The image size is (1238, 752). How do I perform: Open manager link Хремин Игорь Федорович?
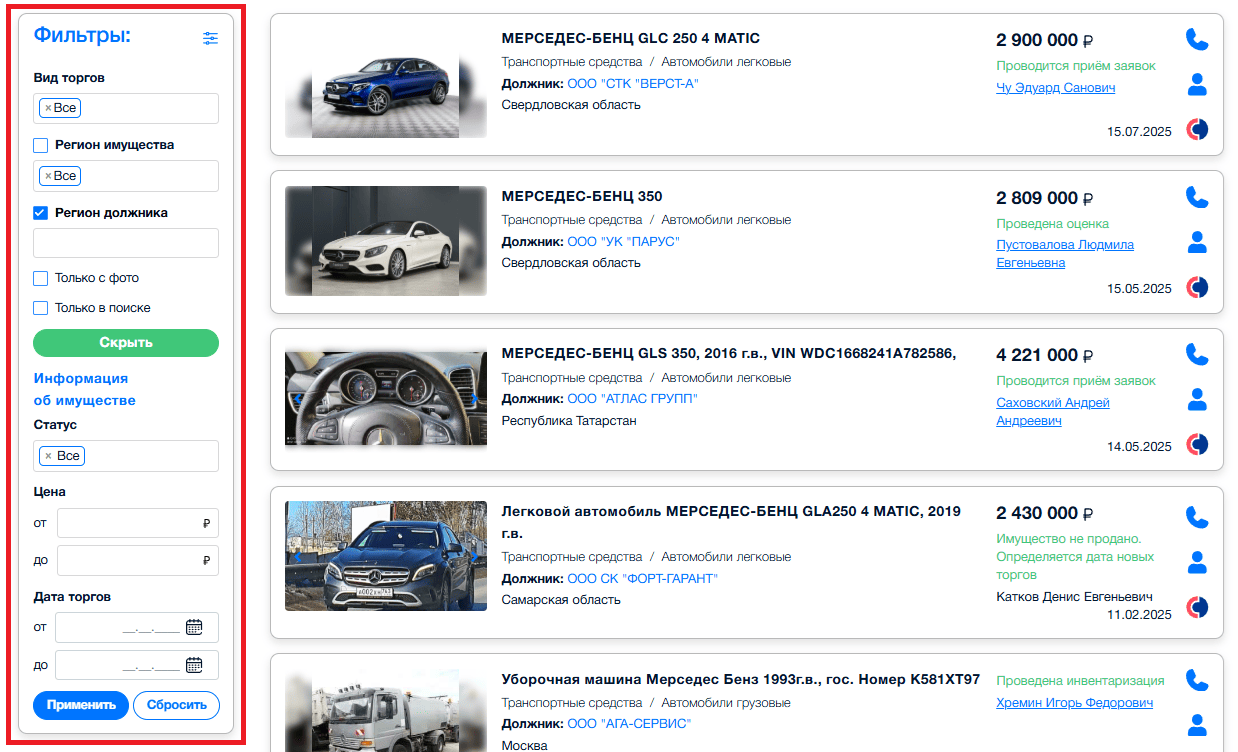click(x=1074, y=703)
